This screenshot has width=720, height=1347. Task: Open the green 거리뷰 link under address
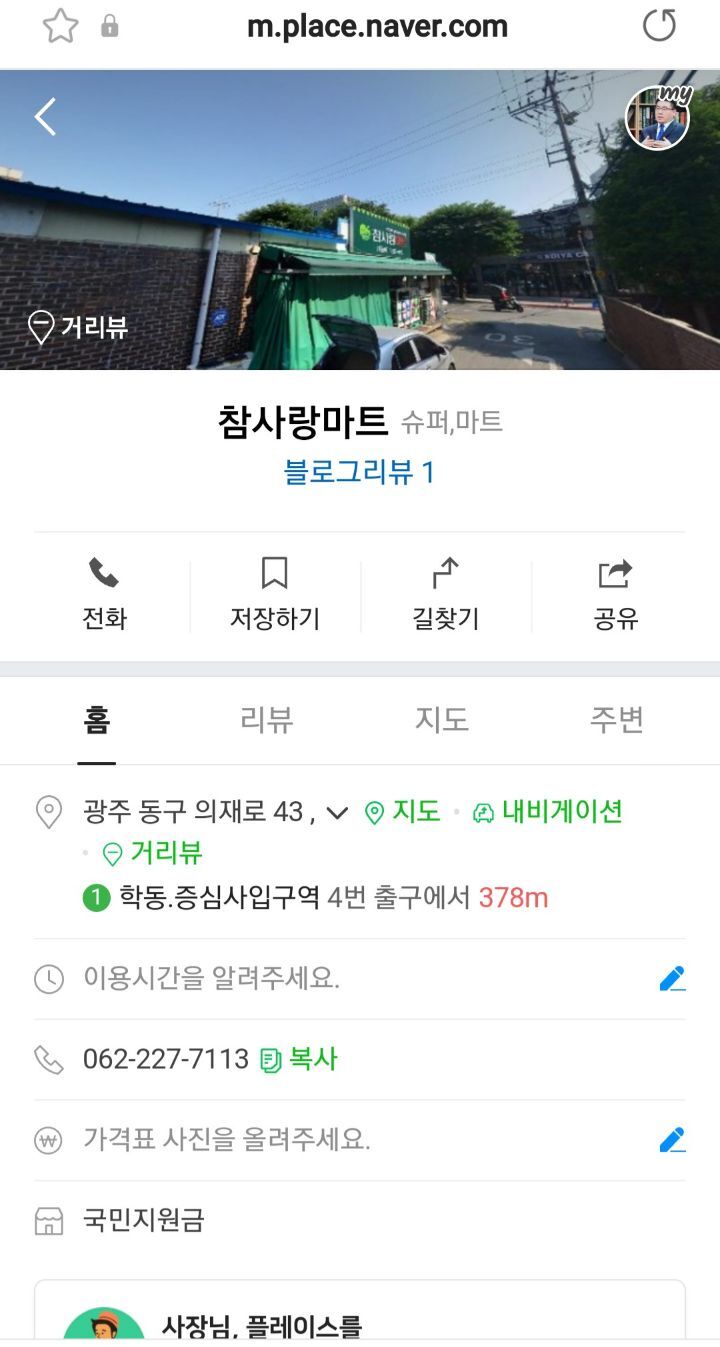click(x=153, y=853)
